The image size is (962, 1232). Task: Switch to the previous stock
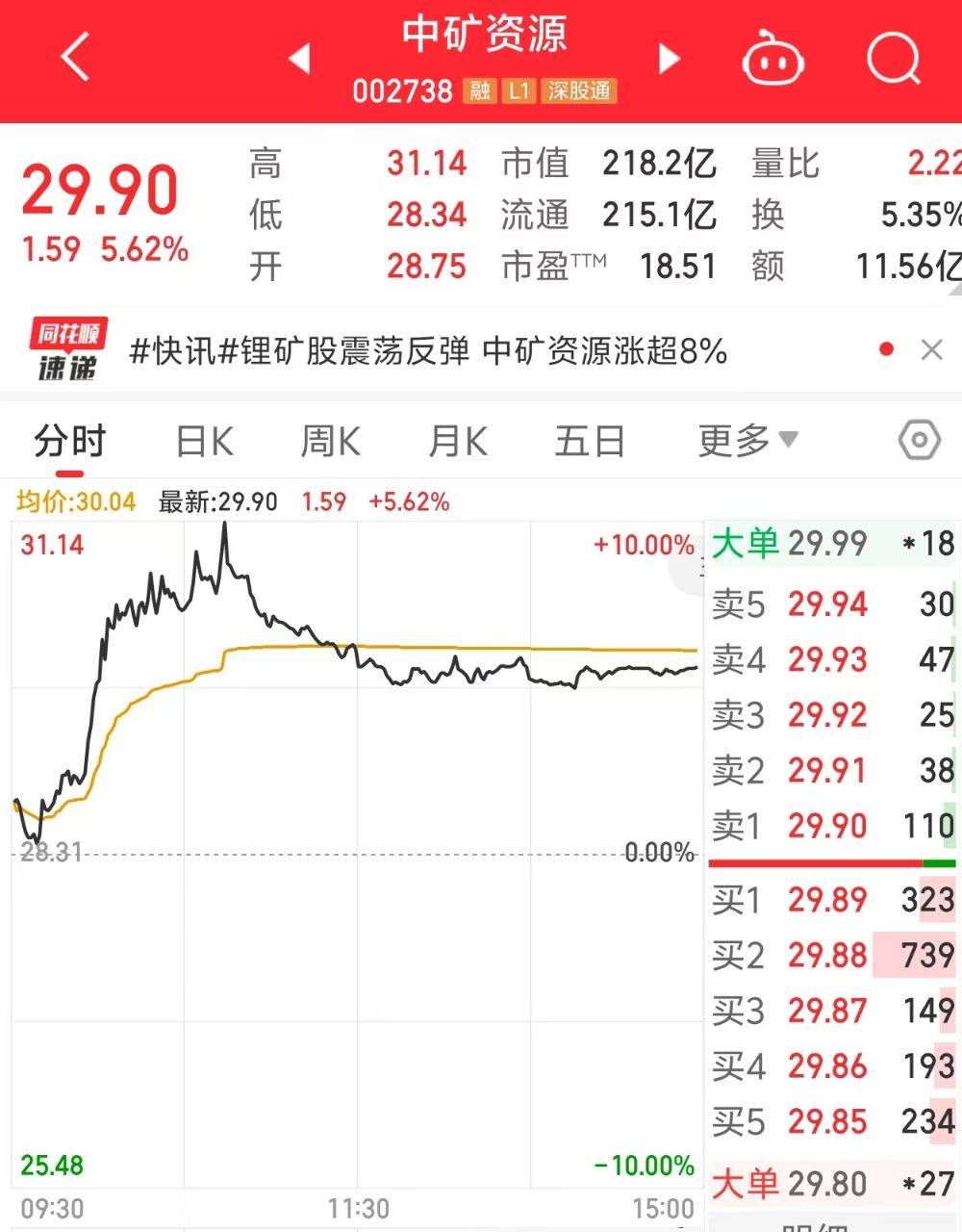pyautogui.click(x=299, y=59)
